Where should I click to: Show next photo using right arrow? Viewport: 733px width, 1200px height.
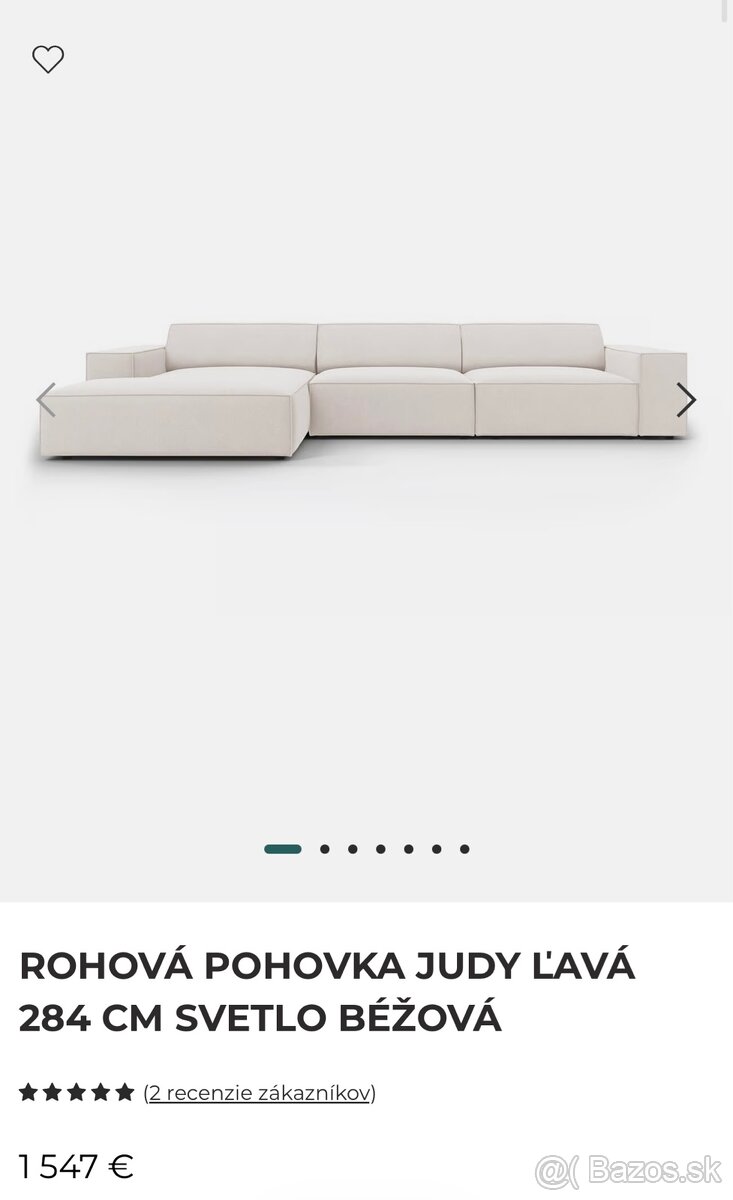click(688, 399)
